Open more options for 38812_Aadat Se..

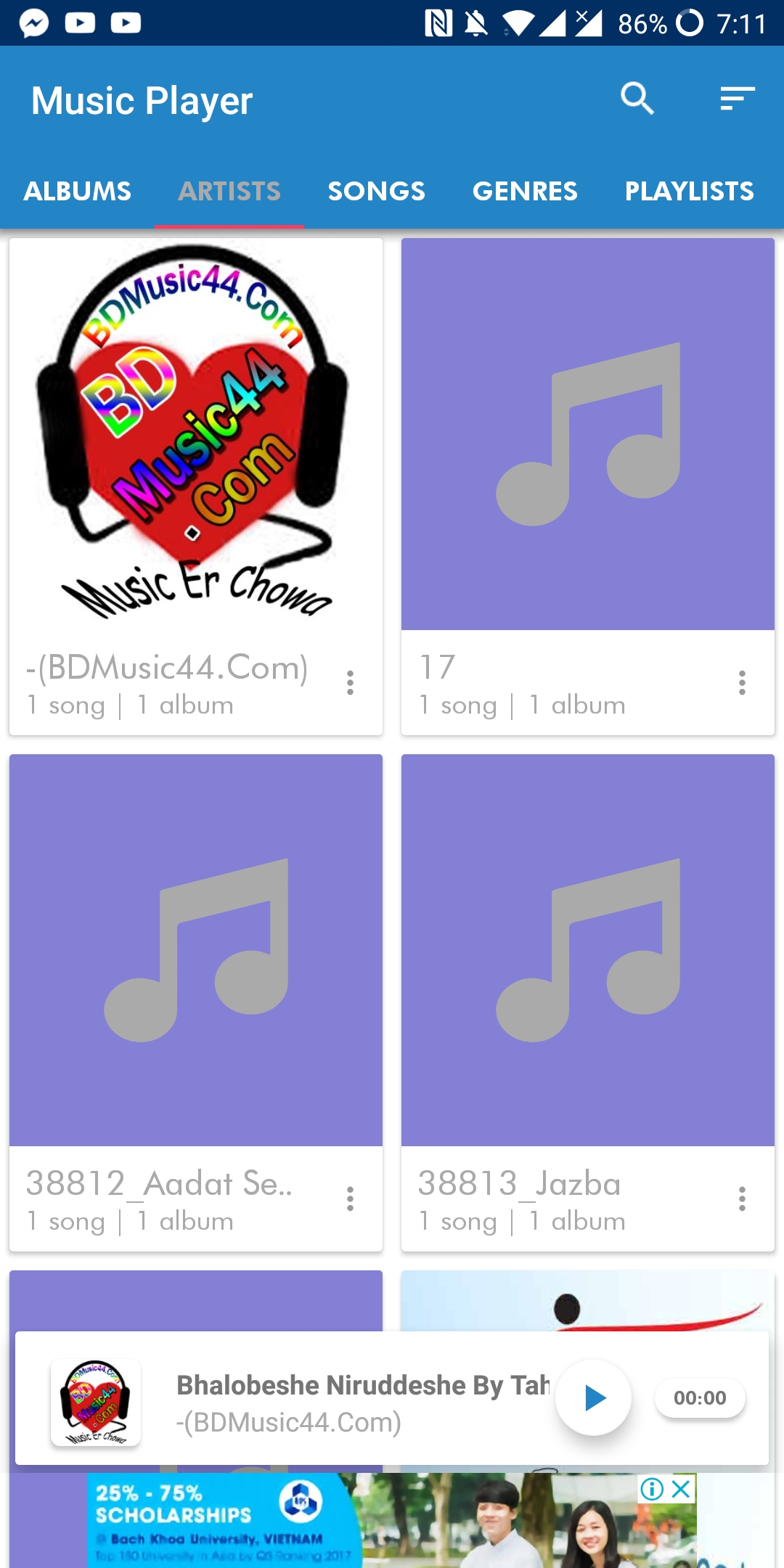click(350, 1199)
